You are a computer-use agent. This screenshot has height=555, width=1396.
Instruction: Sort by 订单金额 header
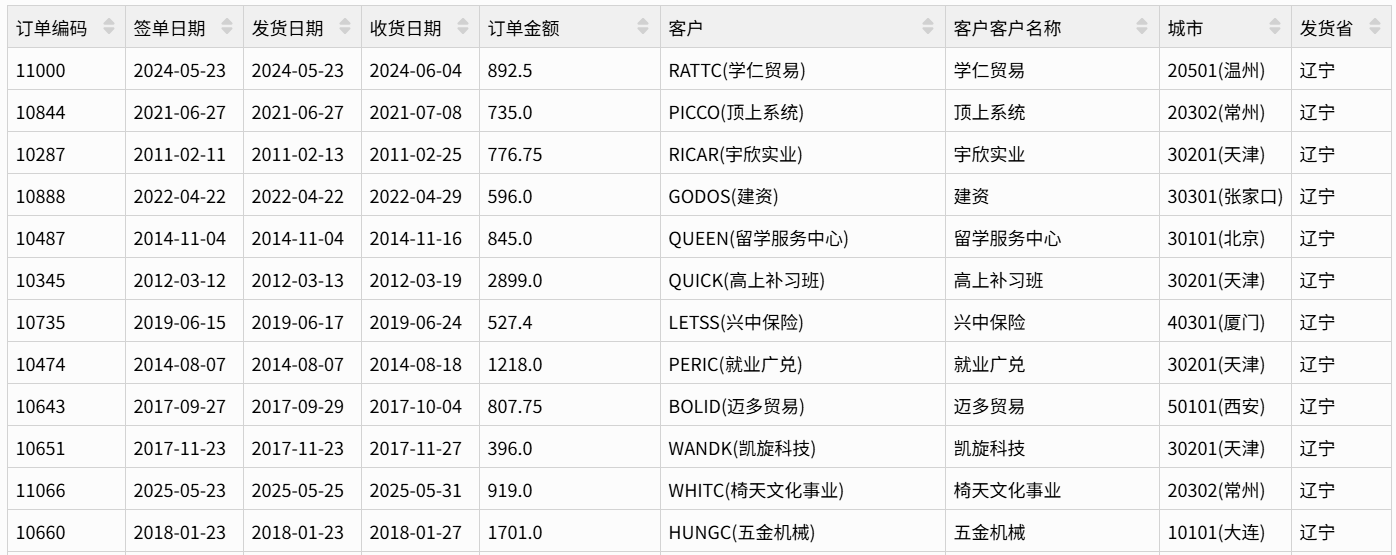point(643,28)
